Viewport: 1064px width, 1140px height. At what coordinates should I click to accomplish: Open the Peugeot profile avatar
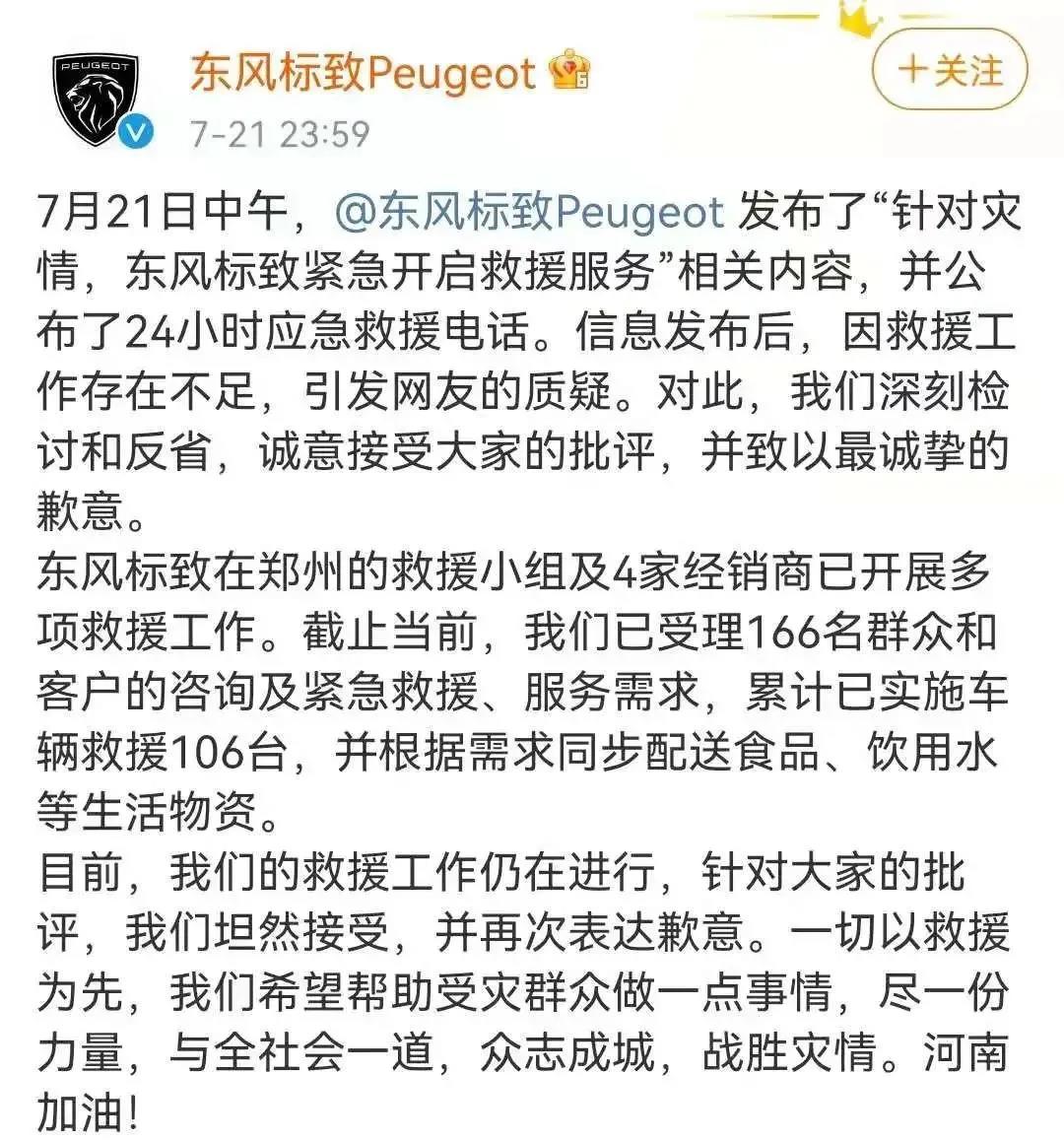point(98,101)
